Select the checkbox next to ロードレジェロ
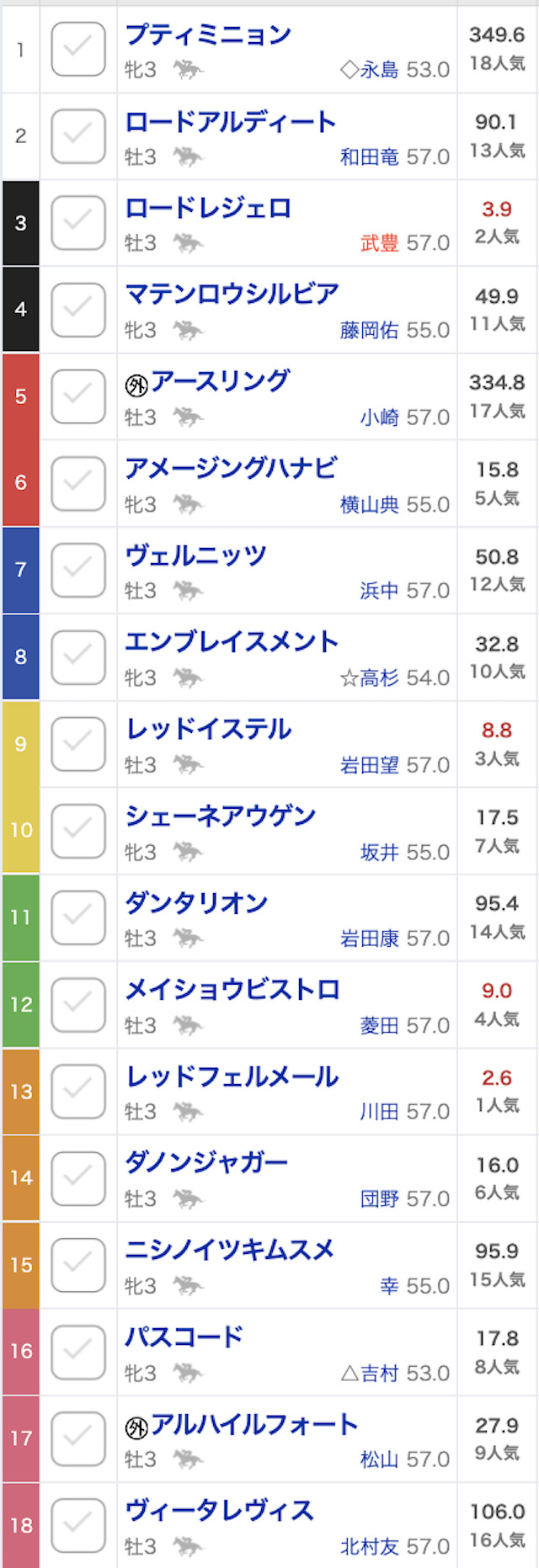This screenshot has width=539, height=1568. [x=77, y=223]
